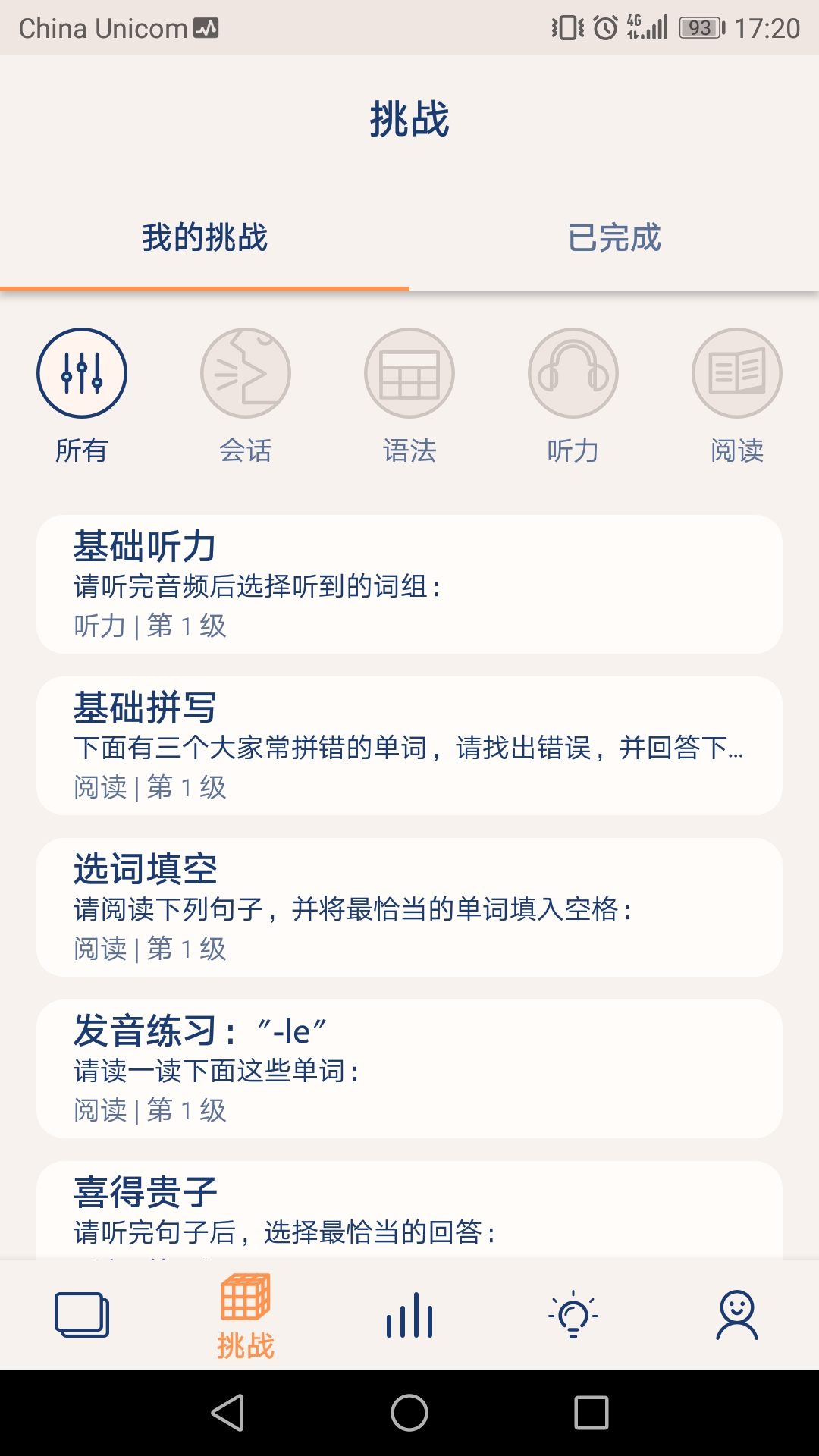Open the statistics bar chart tab
Screen dimensions: 819x1456
[x=409, y=1315]
